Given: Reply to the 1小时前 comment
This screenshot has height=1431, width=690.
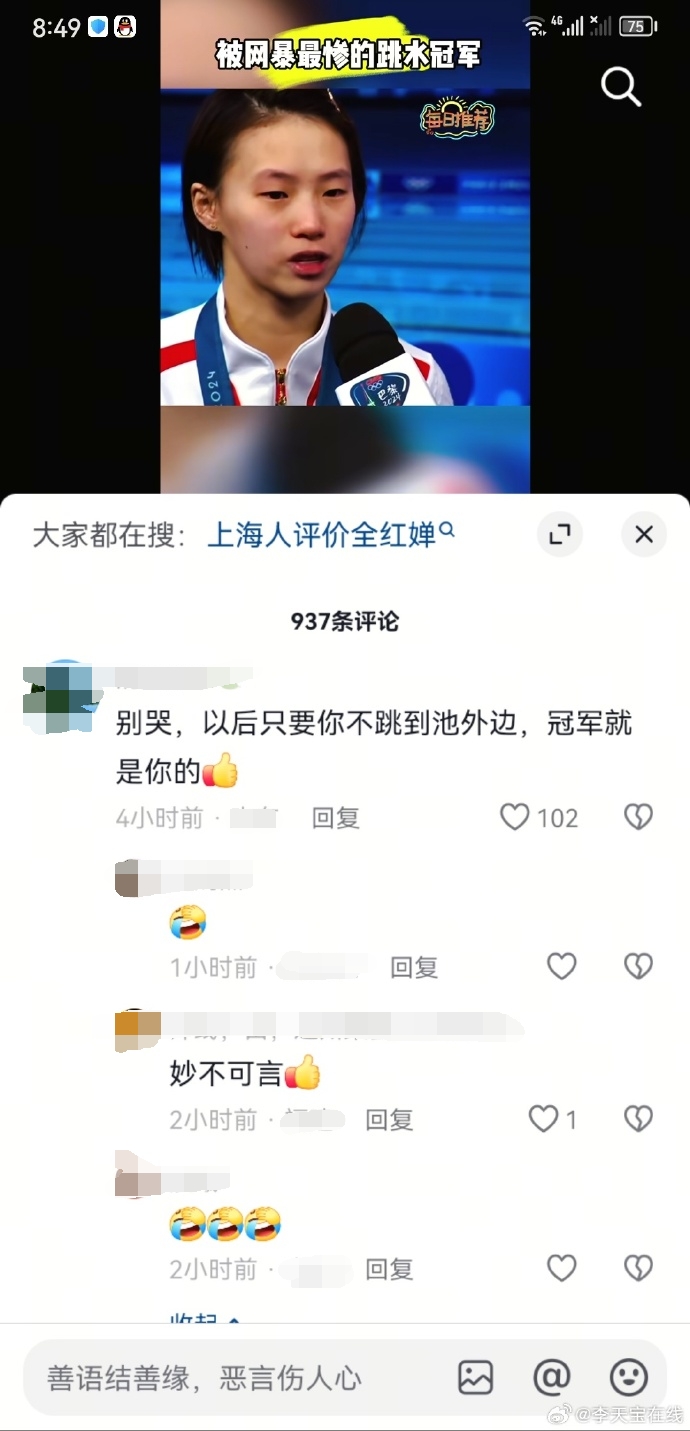Looking at the screenshot, I should click(413, 967).
